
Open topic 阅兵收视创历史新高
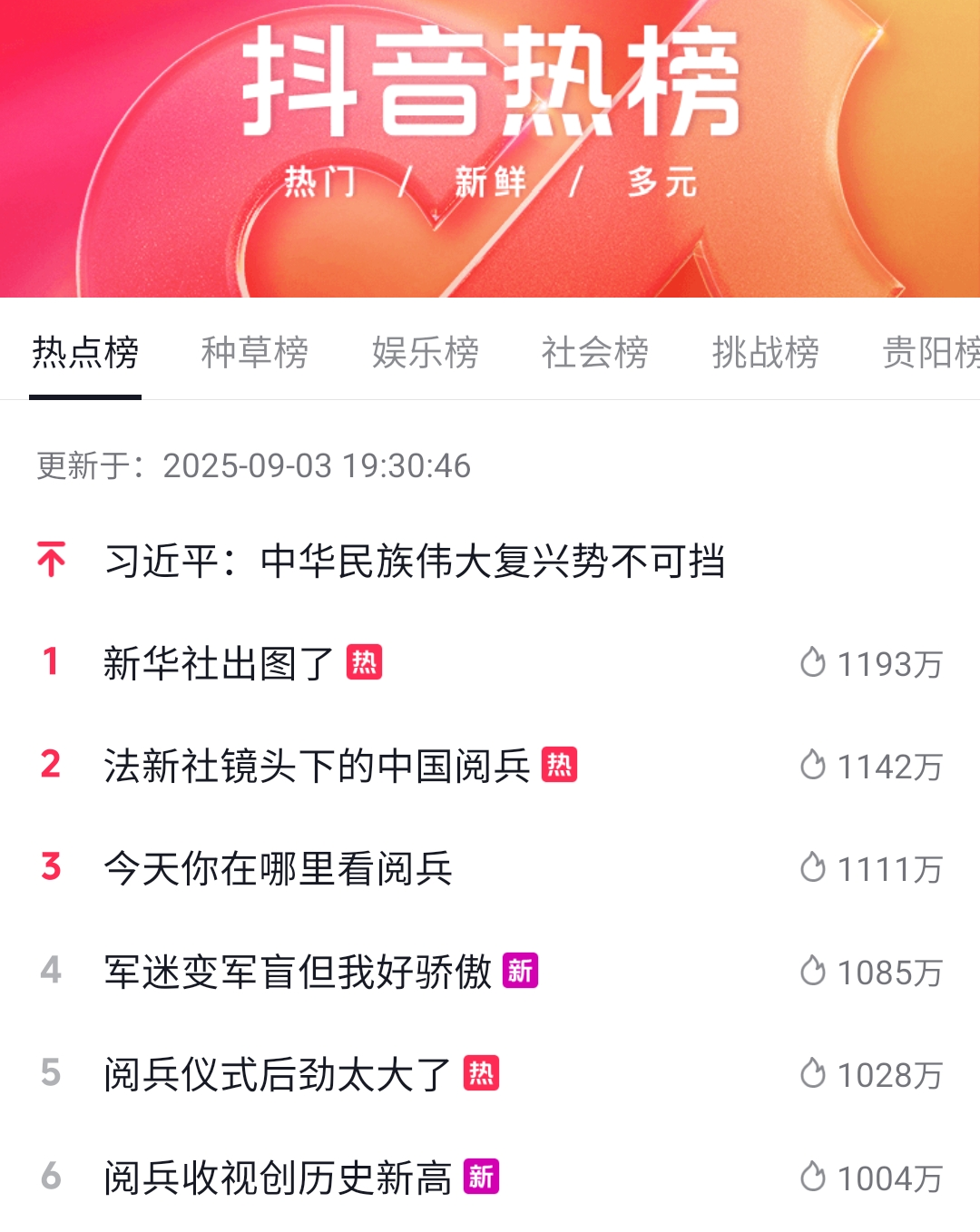[277, 1178]
